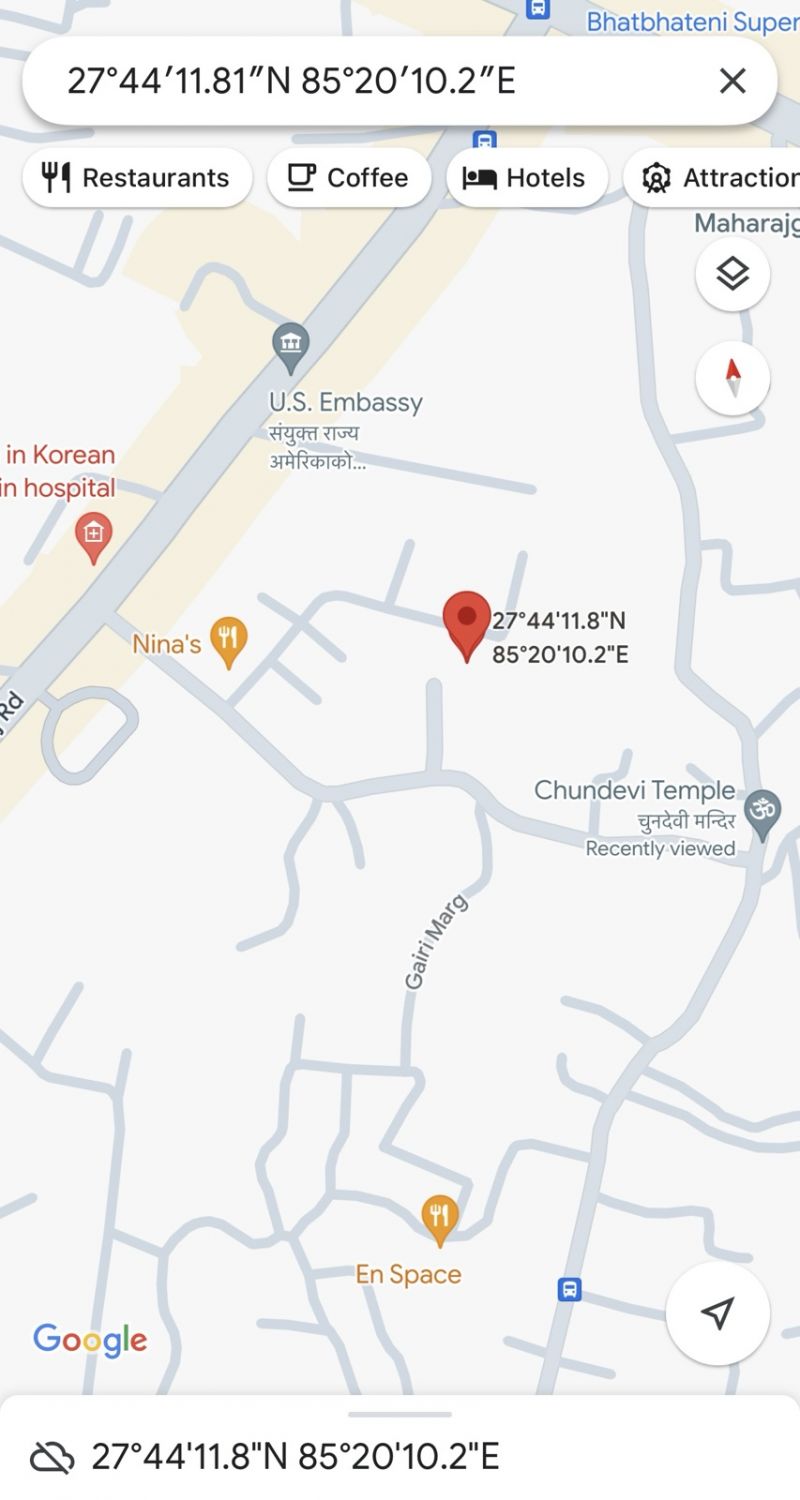Viewport: 800px width, 1500px height.
Task: Clear the coordinates search with the X
Action: pos(732,81)
